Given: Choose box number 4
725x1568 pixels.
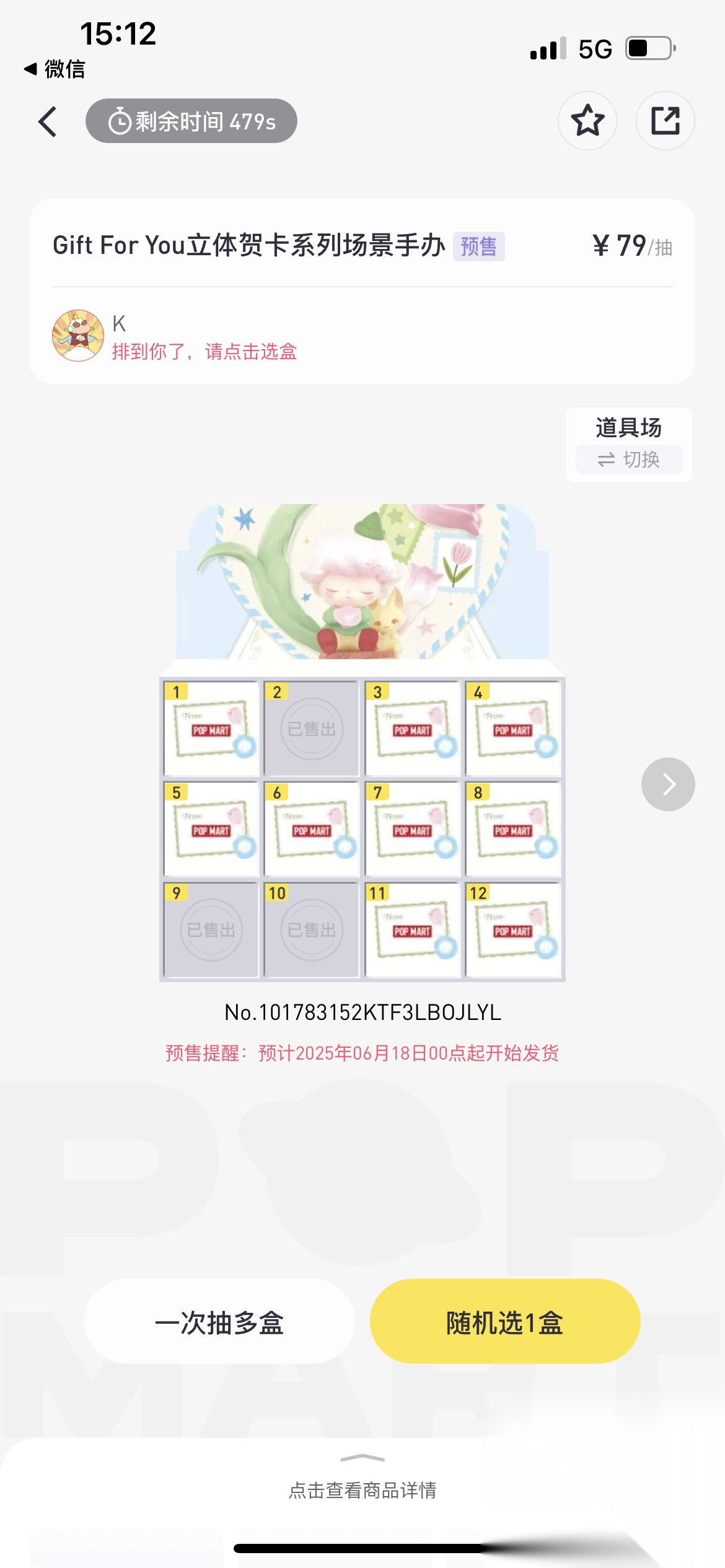Looking at the screenshot, I should (x=513, y=728).
